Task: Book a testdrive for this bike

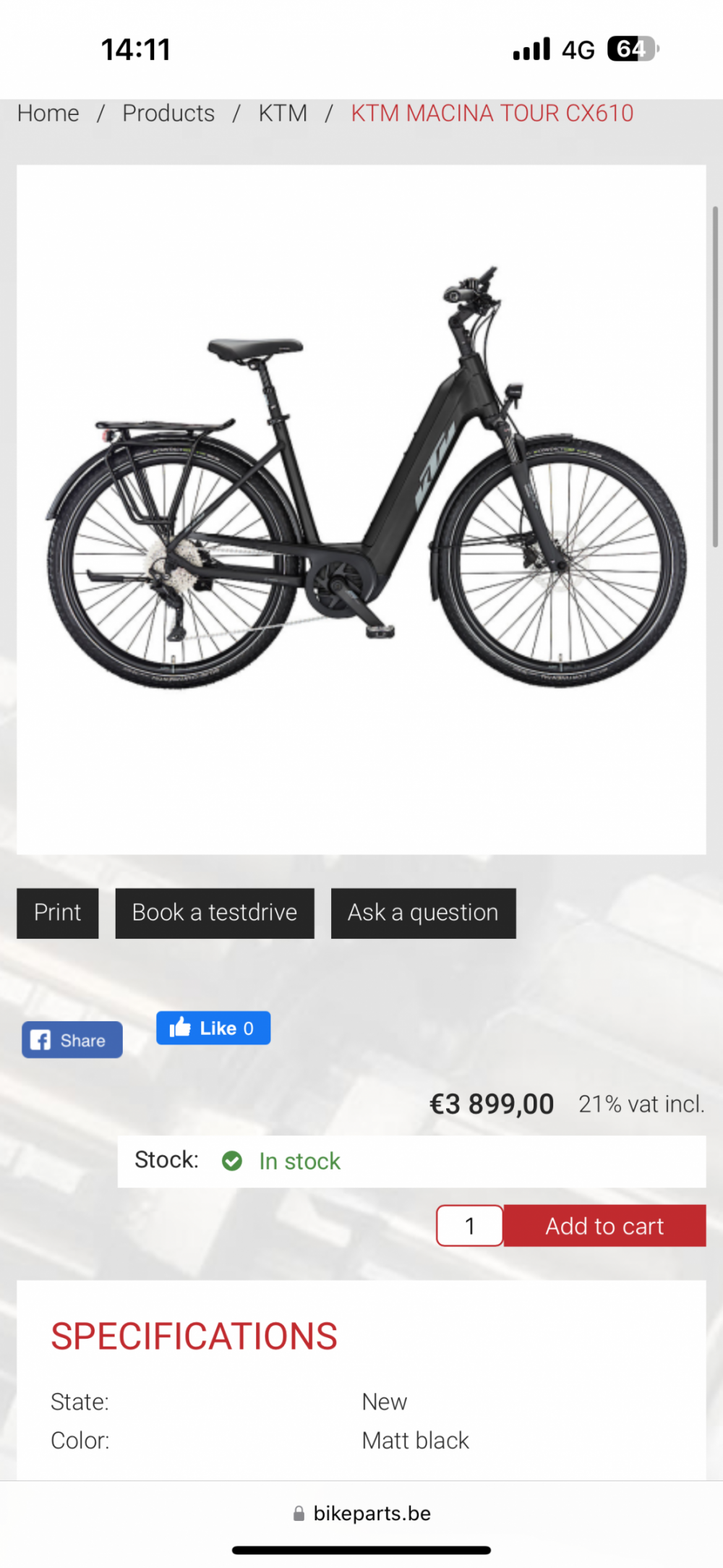Action: pos(215,913)
